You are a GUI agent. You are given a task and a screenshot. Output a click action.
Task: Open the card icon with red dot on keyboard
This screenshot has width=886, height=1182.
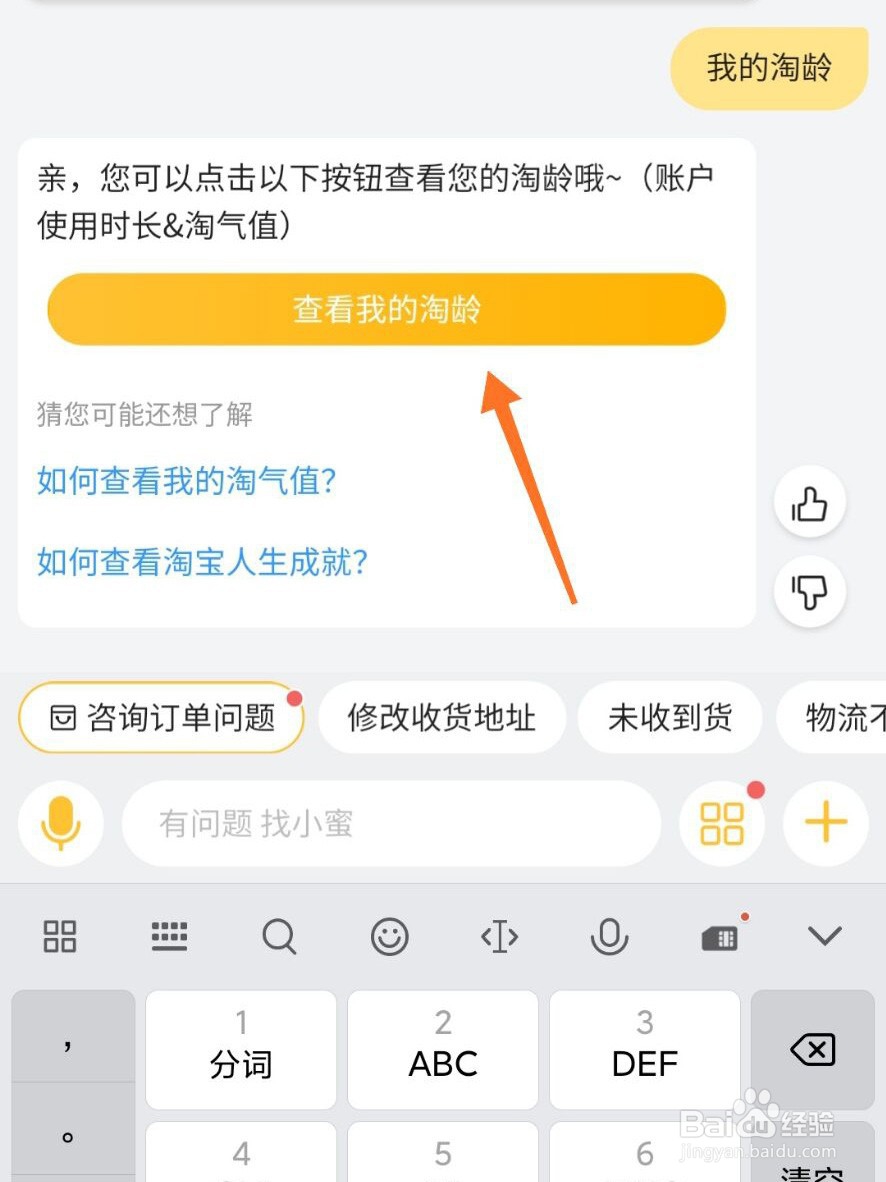(718, 937)
